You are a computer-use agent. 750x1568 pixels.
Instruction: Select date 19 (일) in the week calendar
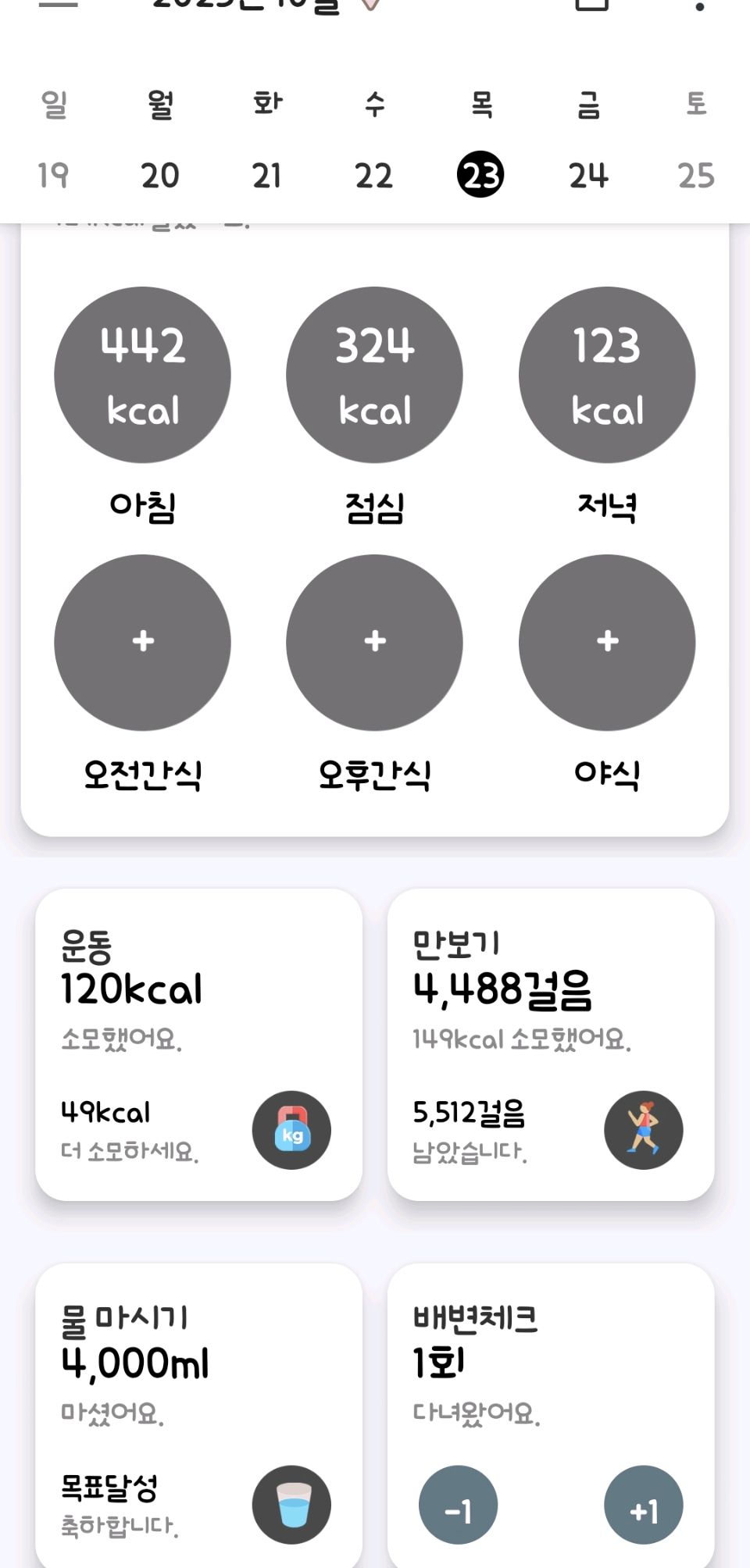point(53,175)
